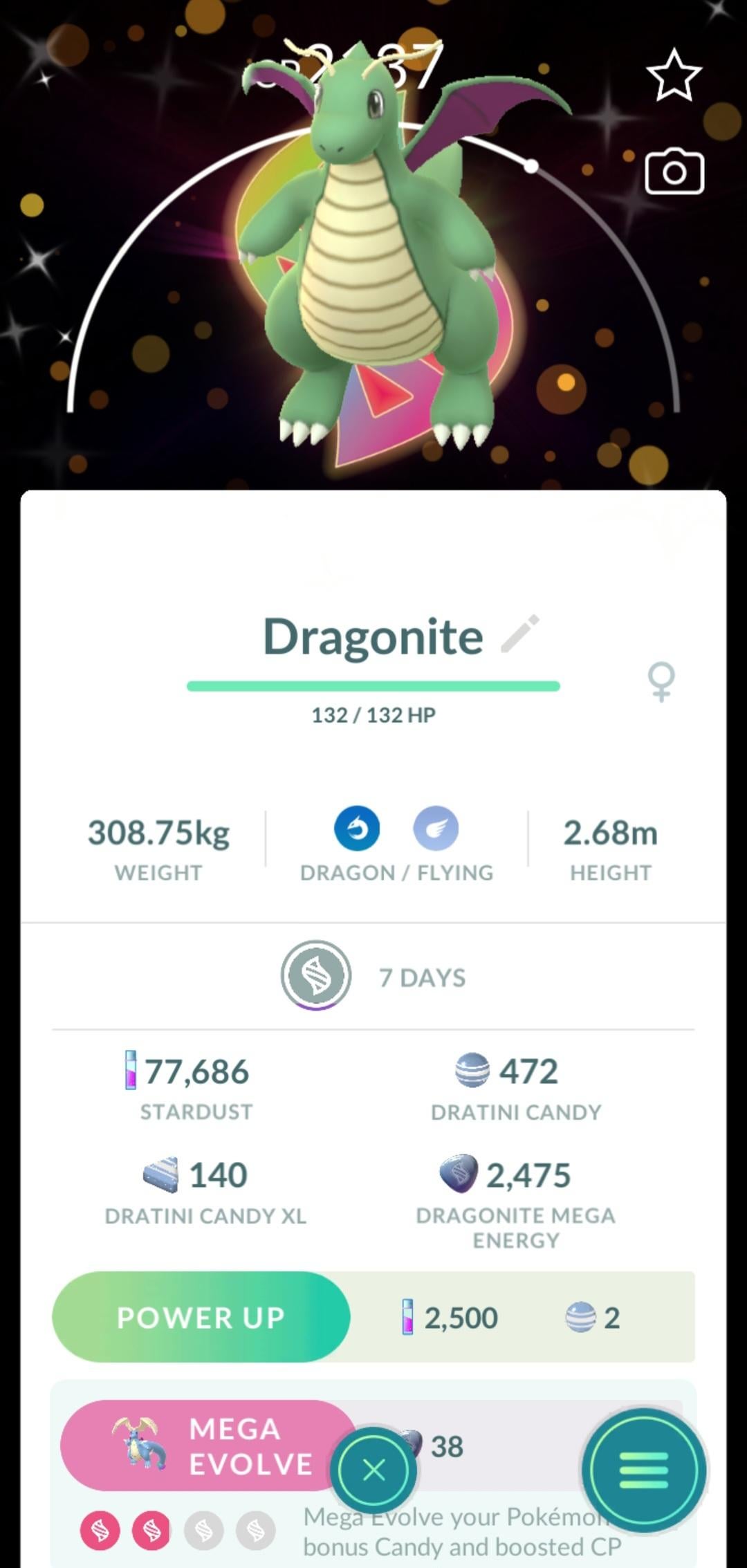Image resolution: width=747 pixels, height=1568 pixels.
Task: Check the Mega level icon showing 7 days
Action: coord(316,976)
